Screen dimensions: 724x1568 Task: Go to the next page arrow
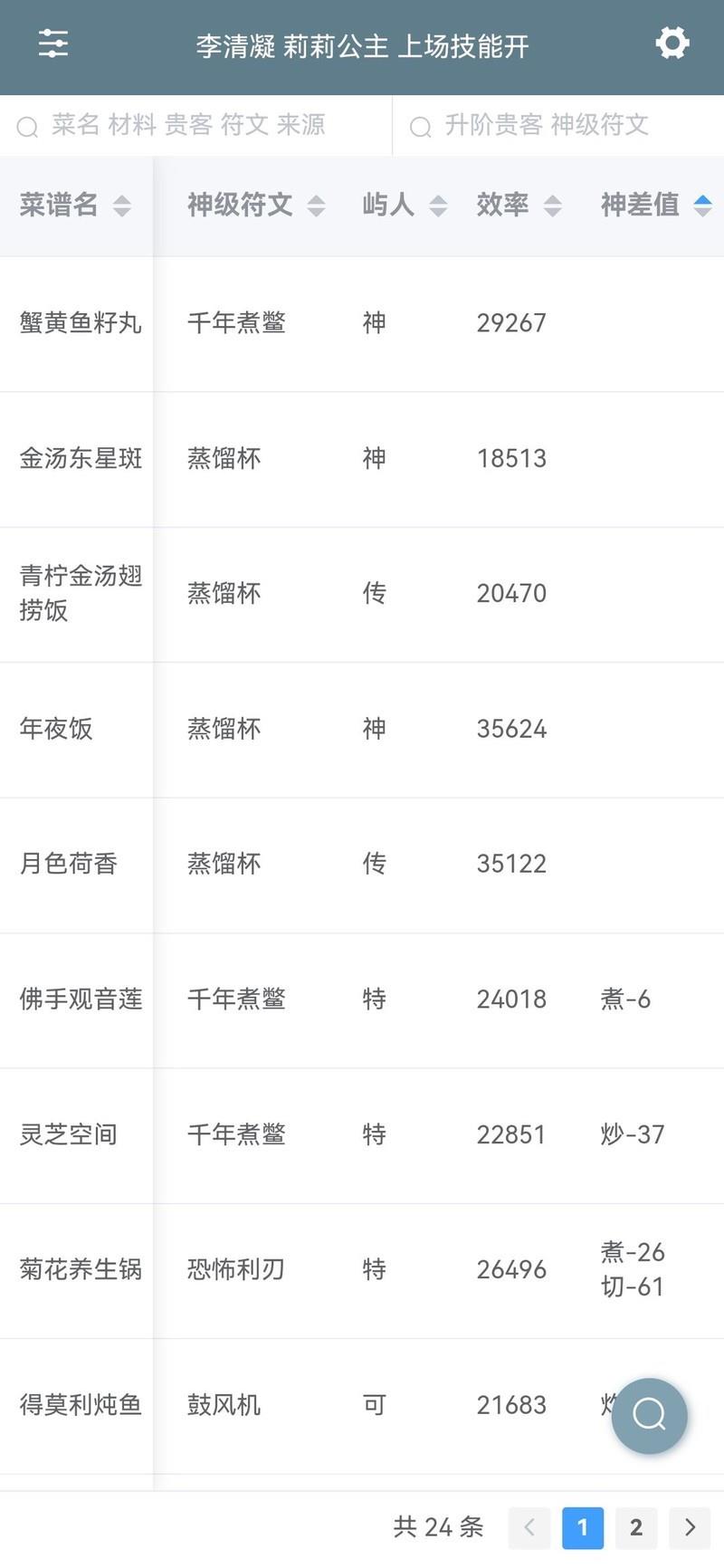pos(690,1528)
